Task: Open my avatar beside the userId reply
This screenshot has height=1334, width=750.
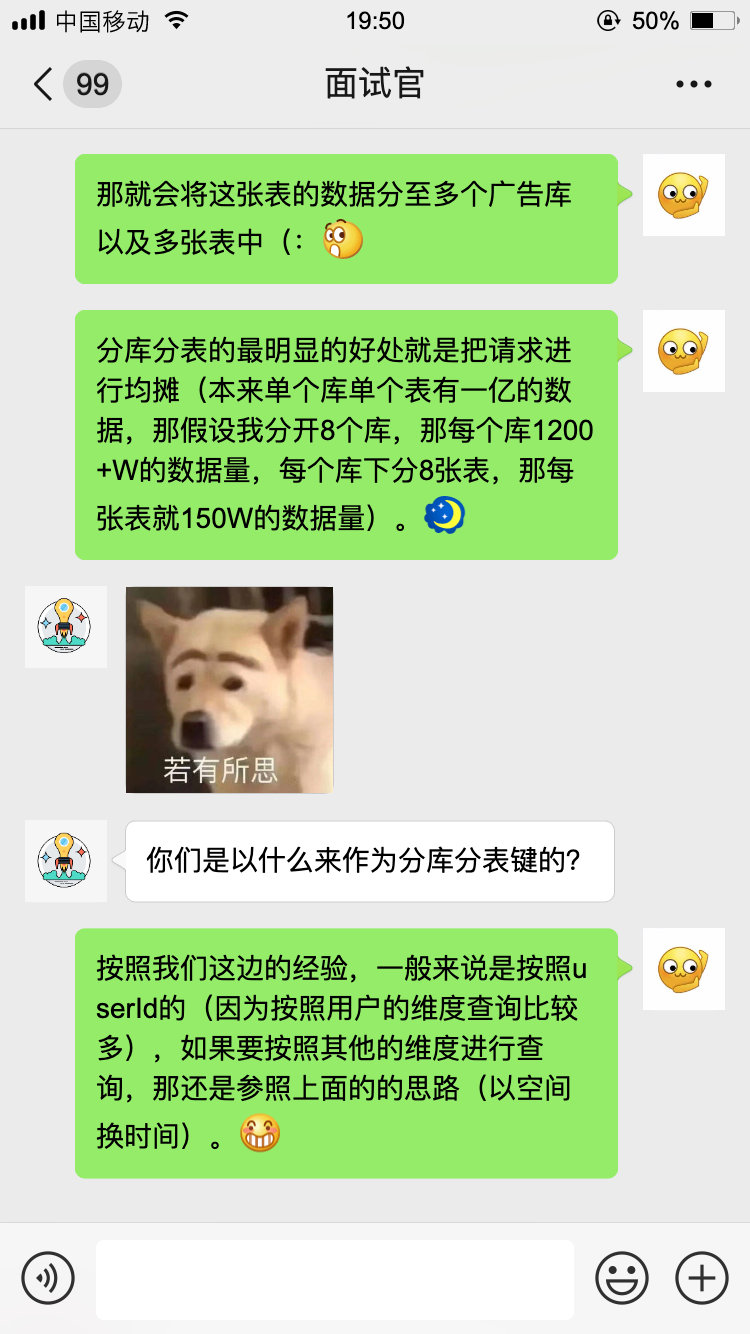Action: (683, 968)
